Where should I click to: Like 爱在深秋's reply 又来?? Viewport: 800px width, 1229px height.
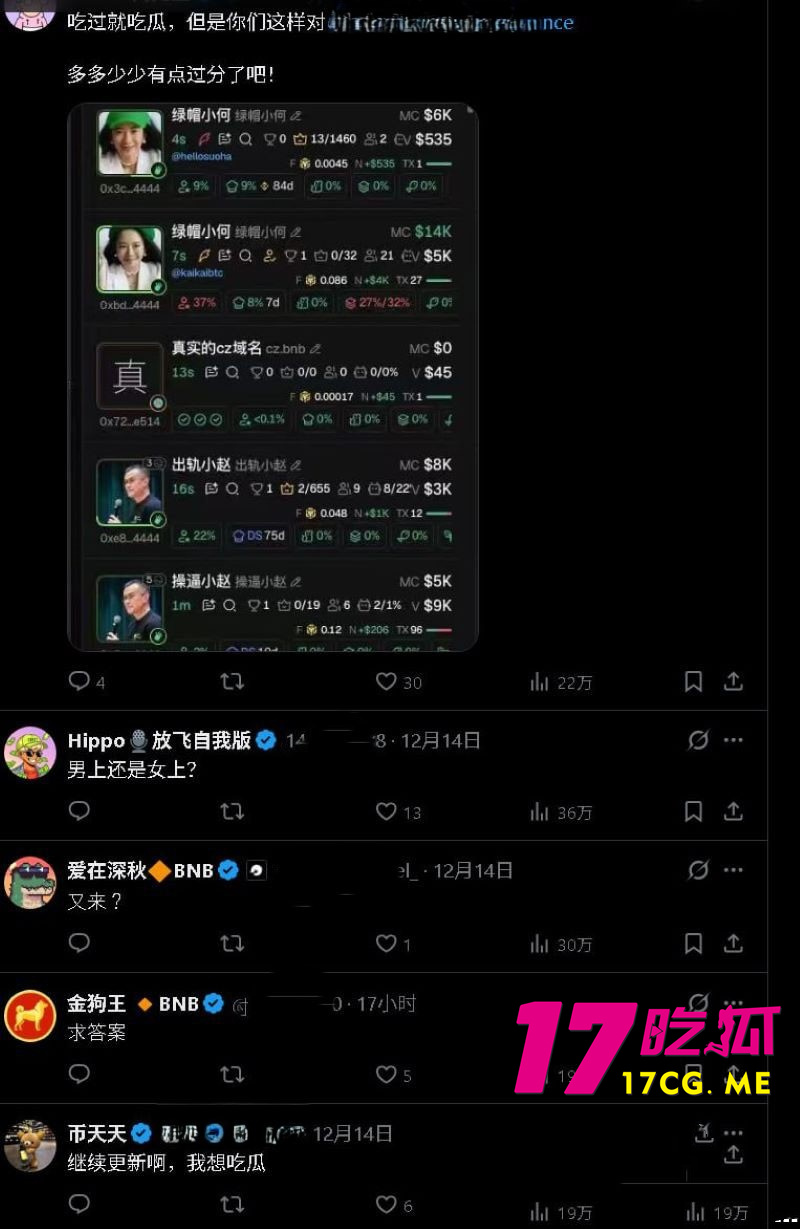(x=385, y=943)
